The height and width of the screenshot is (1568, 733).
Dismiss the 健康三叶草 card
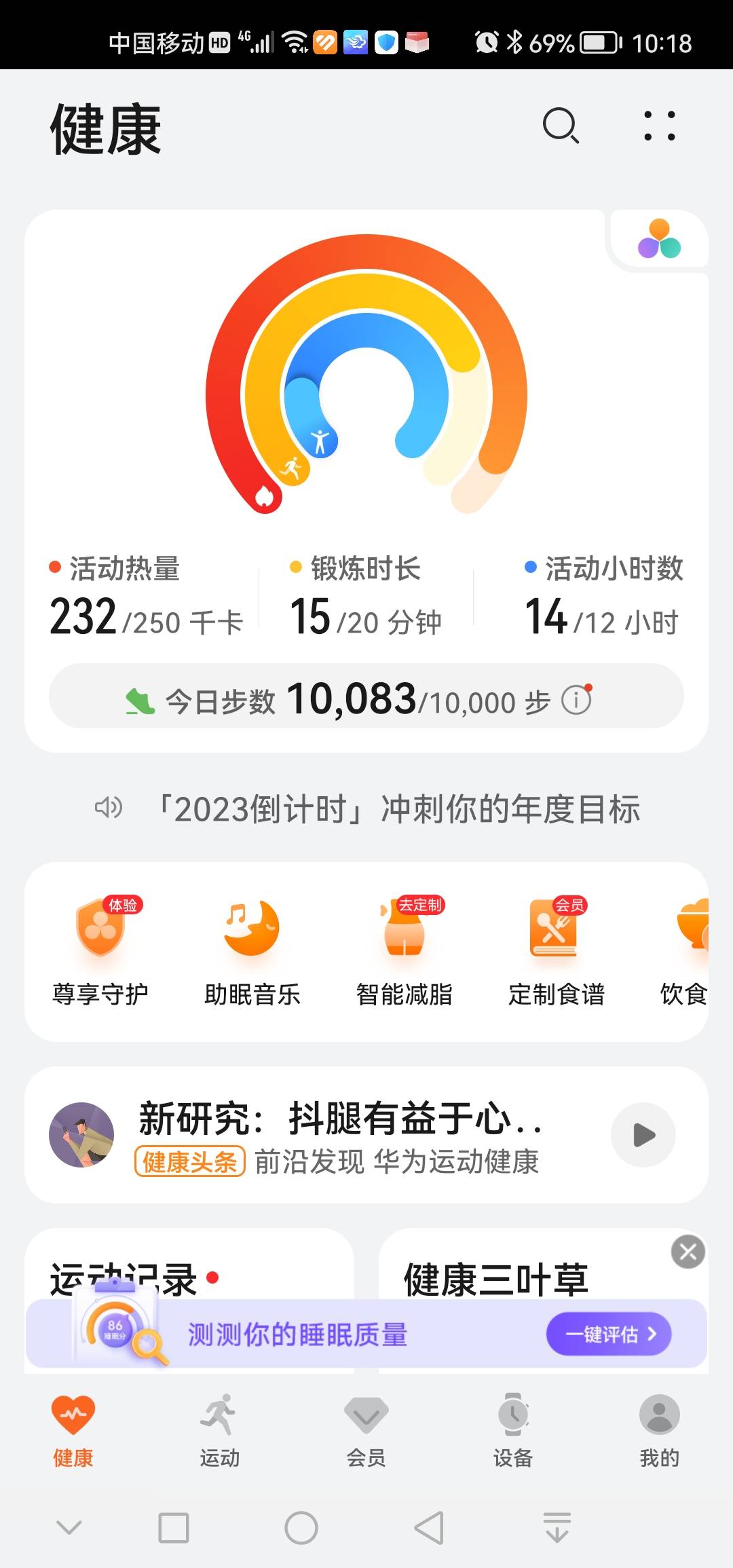click(x=688, y=1252)
